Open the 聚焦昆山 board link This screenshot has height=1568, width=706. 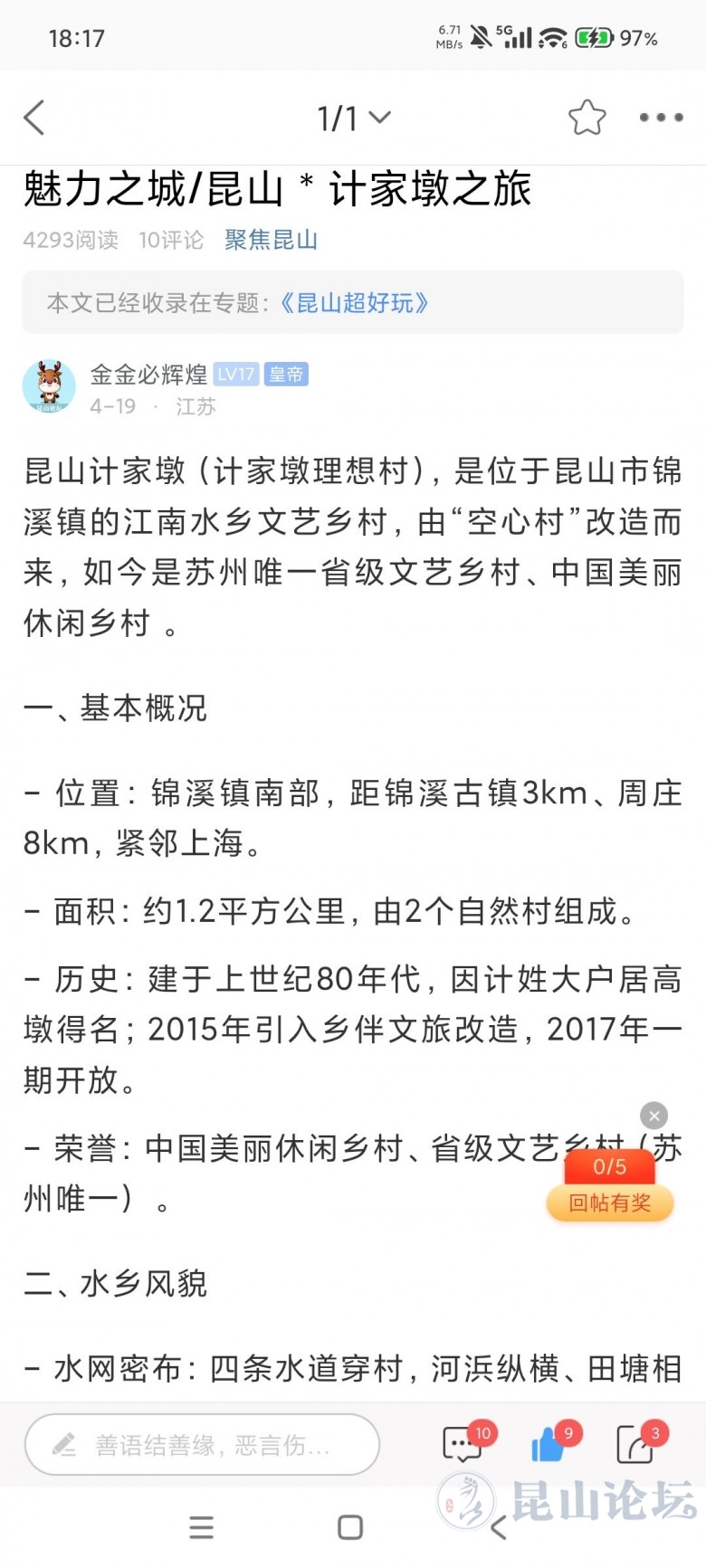271,240
